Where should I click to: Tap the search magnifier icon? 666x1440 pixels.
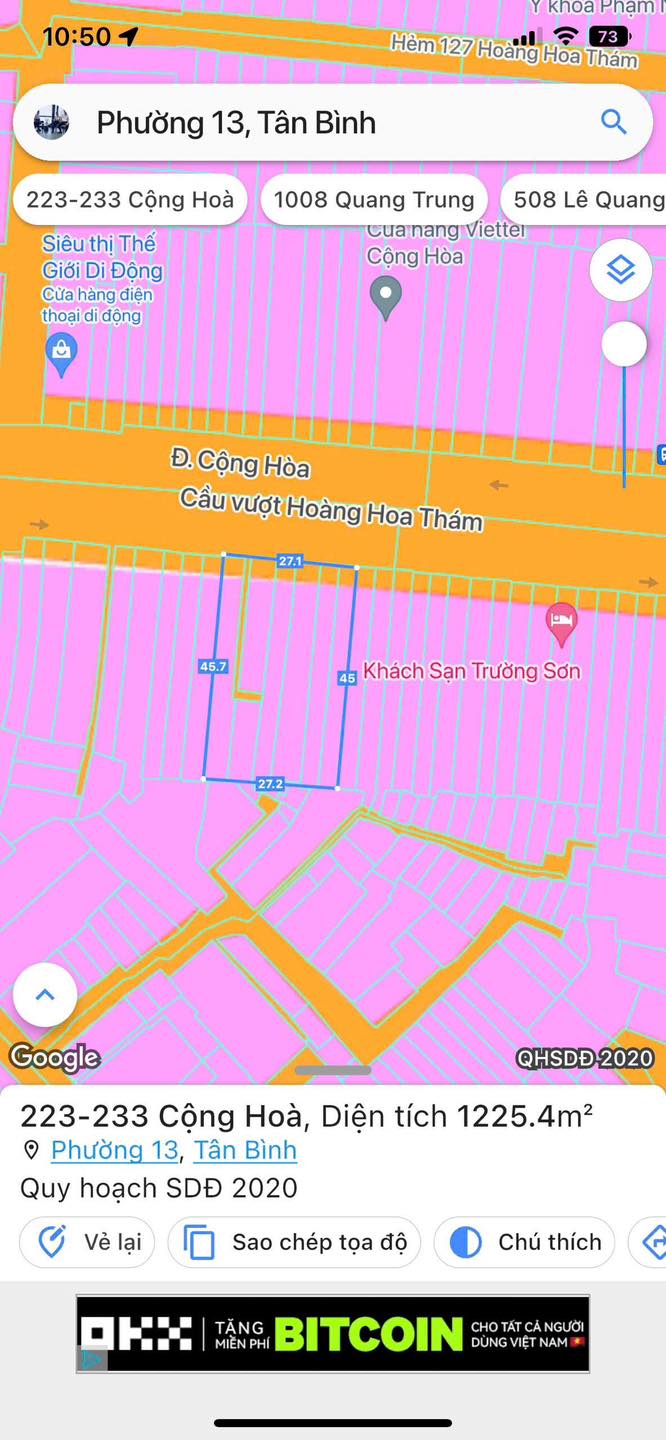coord(613,123)
